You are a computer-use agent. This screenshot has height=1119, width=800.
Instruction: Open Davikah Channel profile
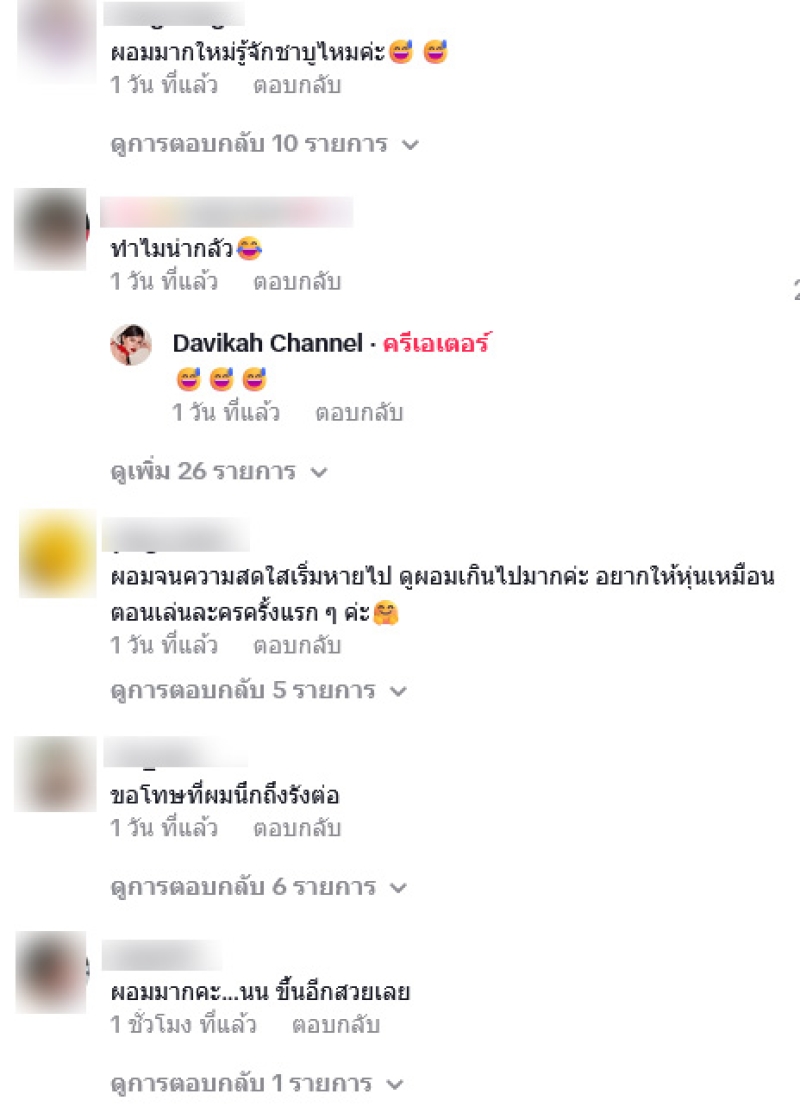pyautogui.click(x=267, y=344)
